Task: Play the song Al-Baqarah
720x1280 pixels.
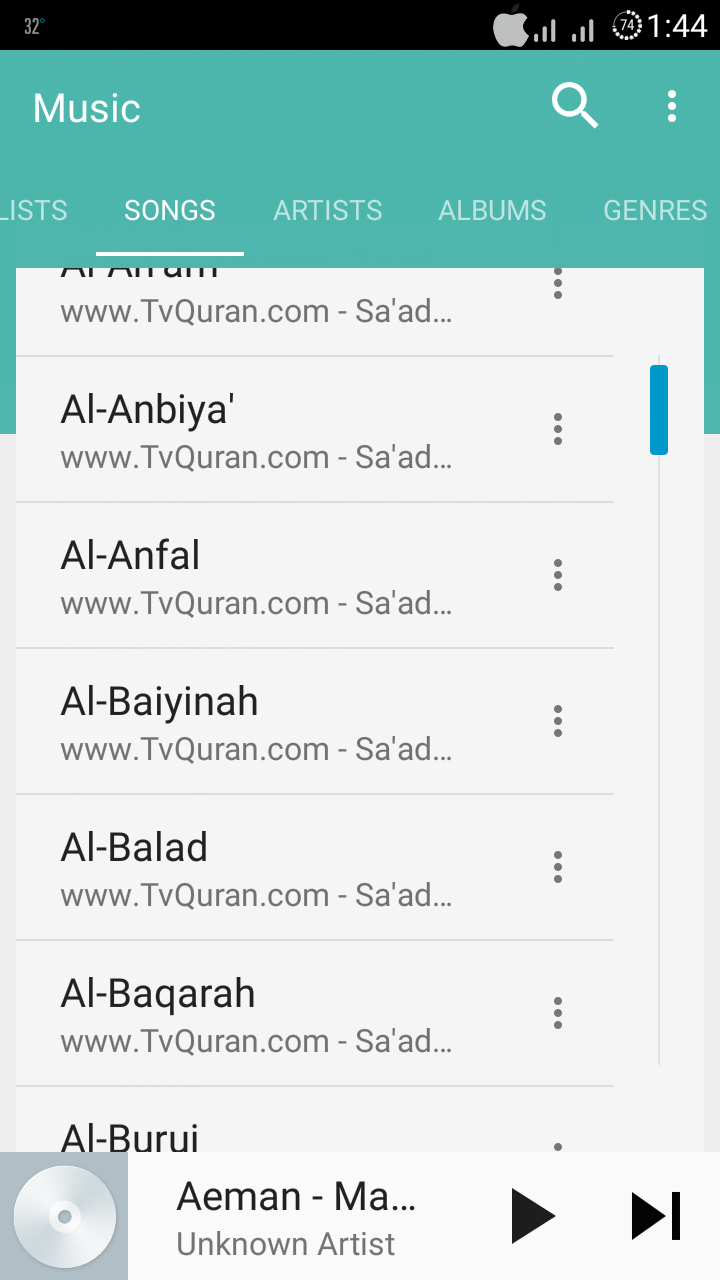Action: click(256, 1014)
